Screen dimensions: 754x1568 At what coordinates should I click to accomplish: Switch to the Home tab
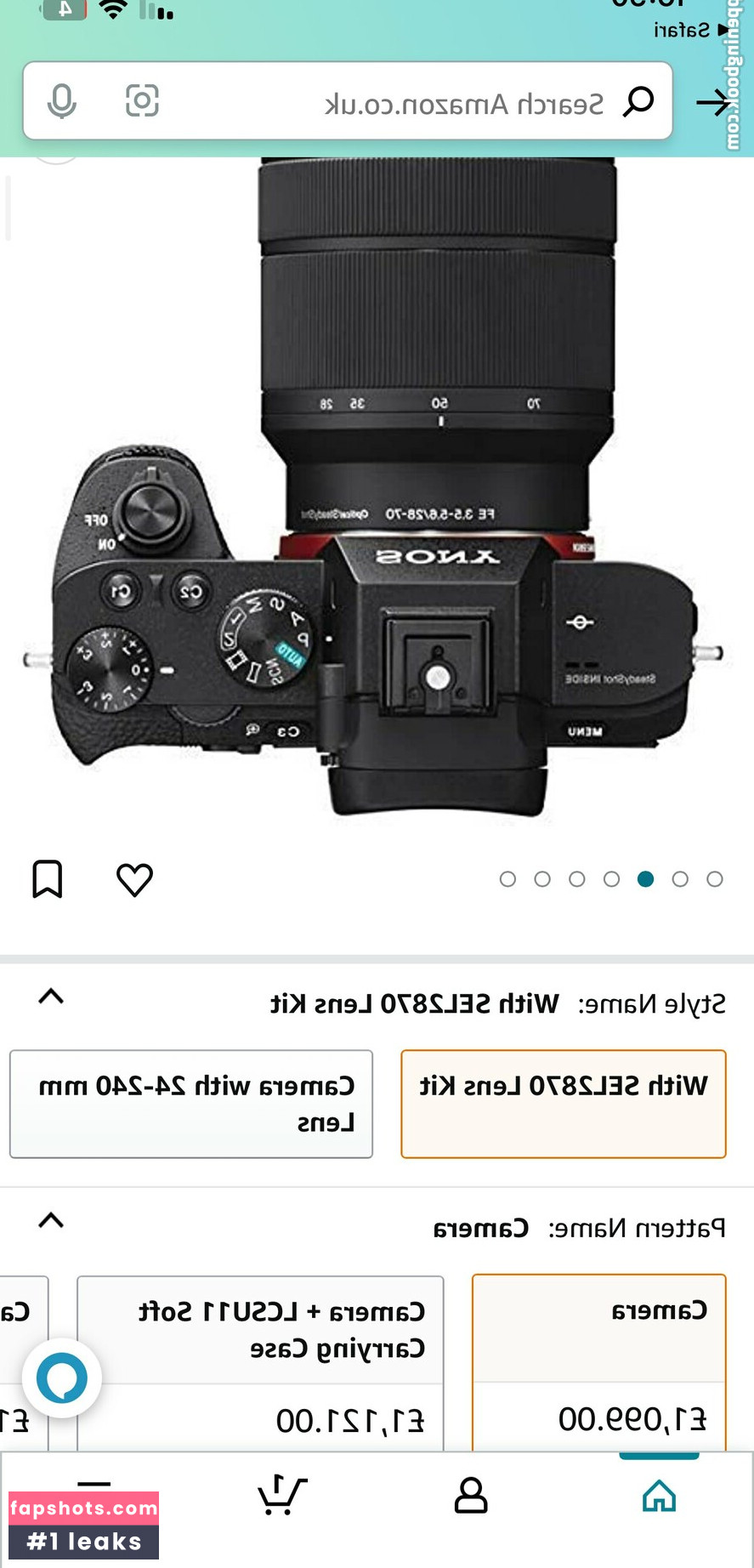pyautogui.click(x=659, y=1497)
